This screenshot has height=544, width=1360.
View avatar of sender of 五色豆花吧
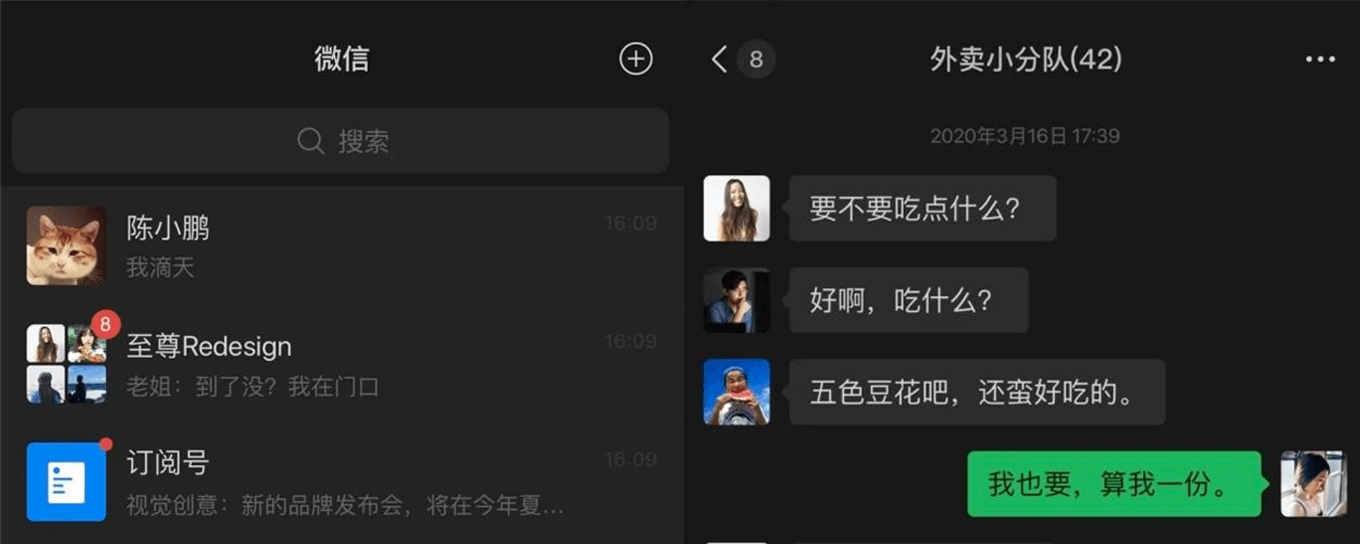click(737, 392)
